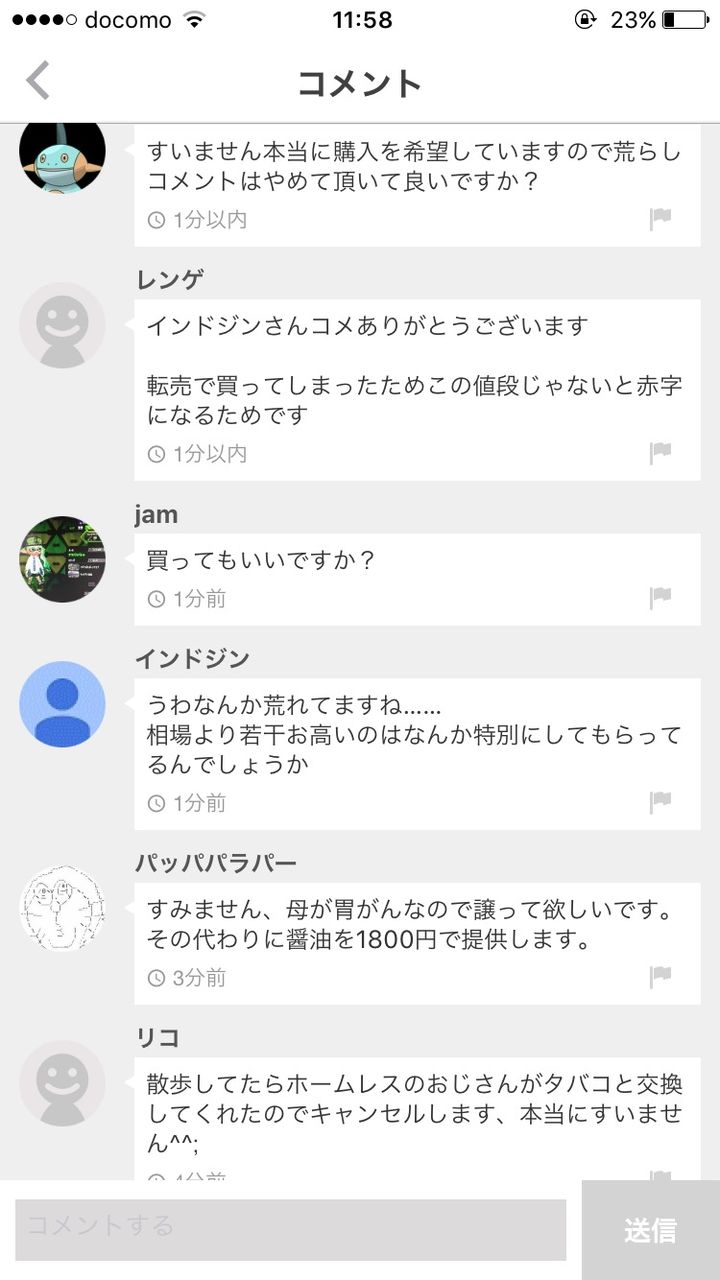The height and width of the screenshot is (1280, 720).
Task: Report インドジン's comment with the flag
Action: coord(660,802)
